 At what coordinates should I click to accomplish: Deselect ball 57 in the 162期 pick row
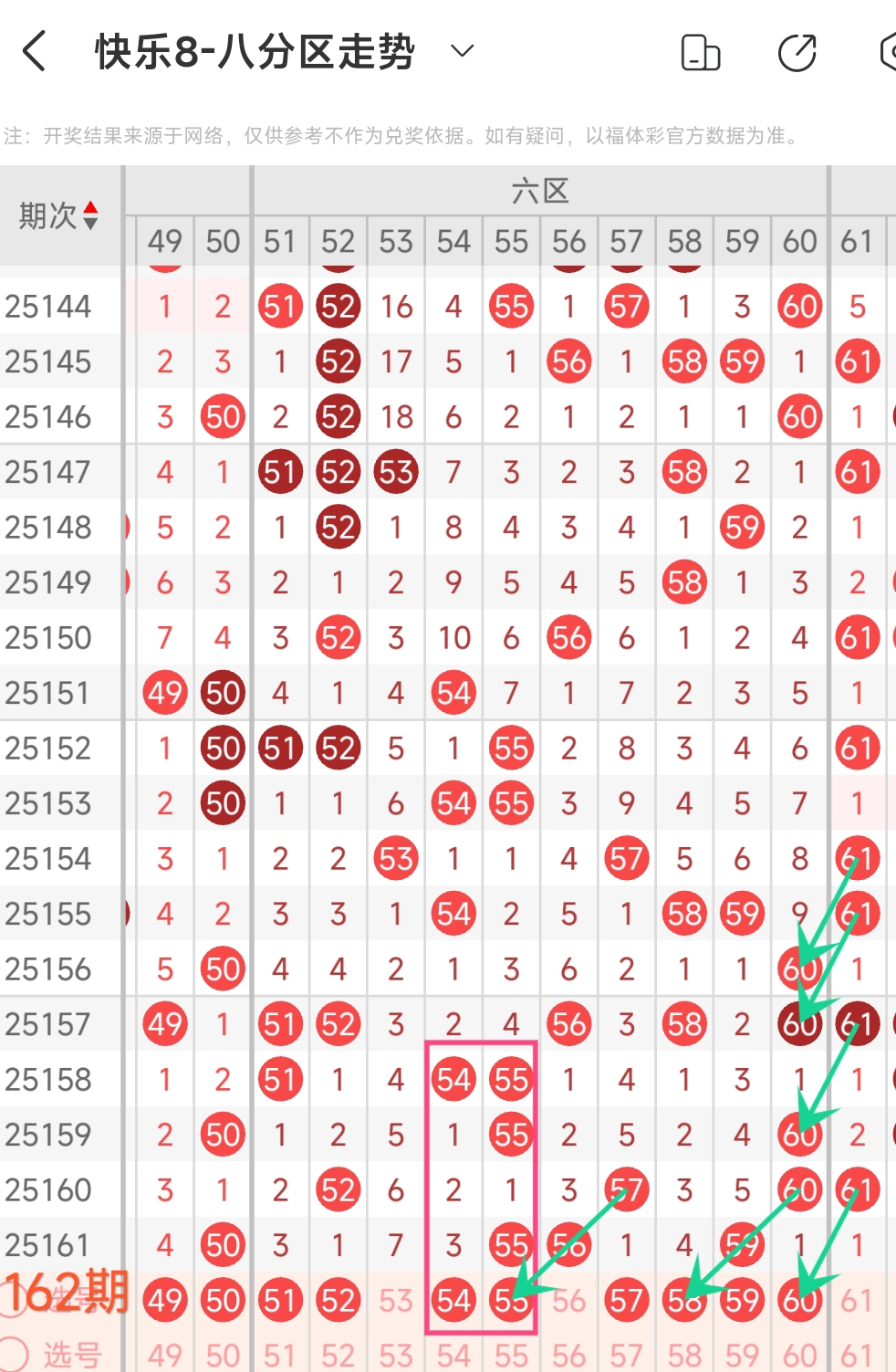coord(627,1301)
